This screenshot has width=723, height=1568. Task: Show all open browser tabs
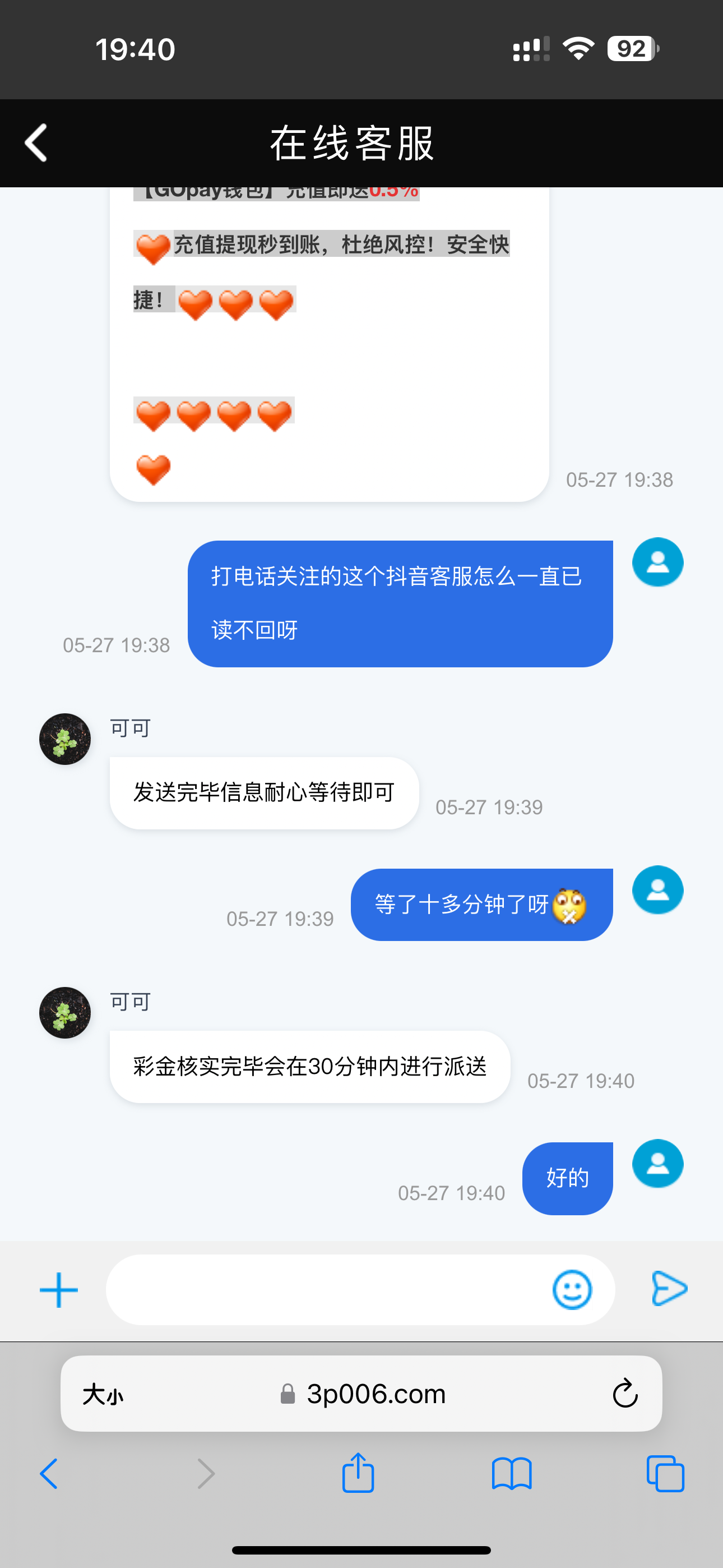coord(665,1474)
